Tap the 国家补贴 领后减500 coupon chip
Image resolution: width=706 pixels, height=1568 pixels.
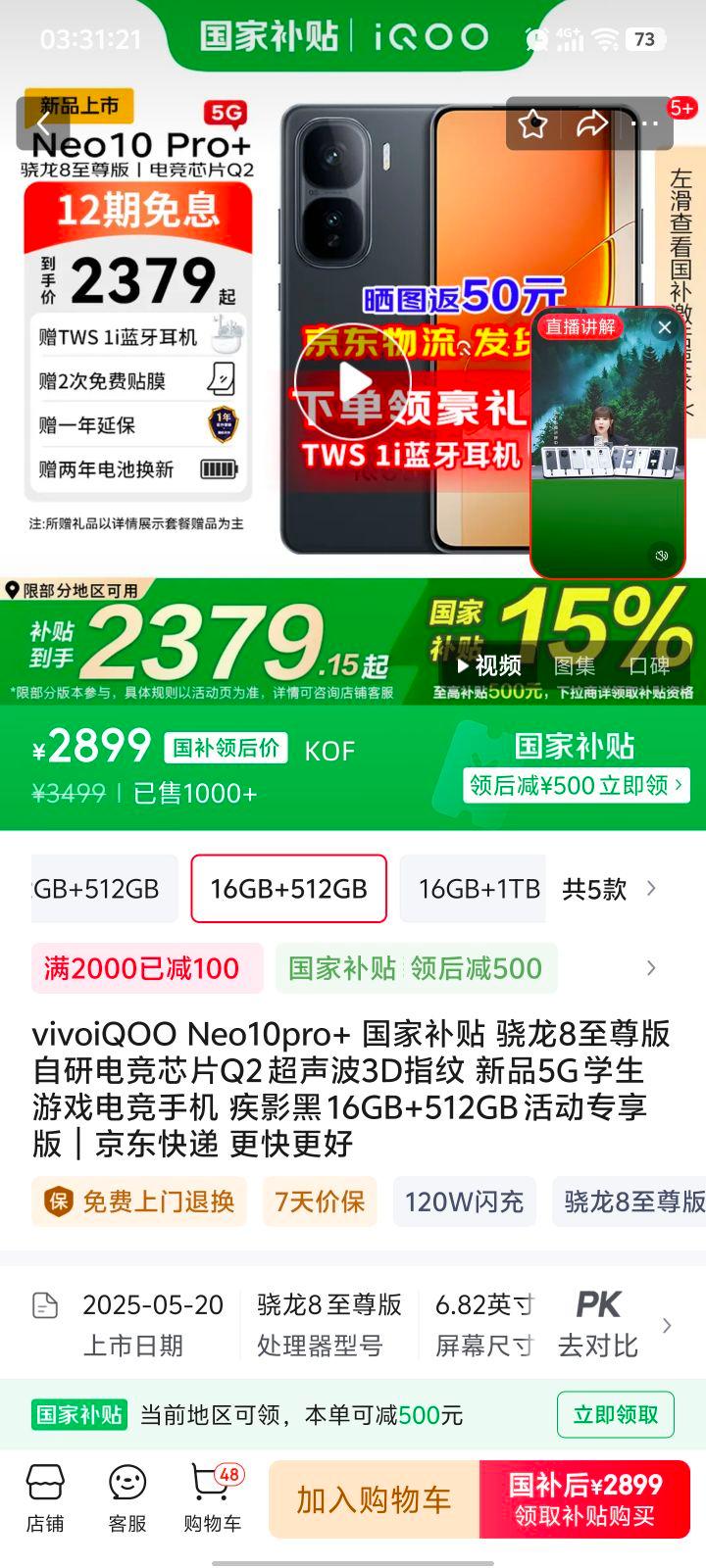click(x=415, y=968)
